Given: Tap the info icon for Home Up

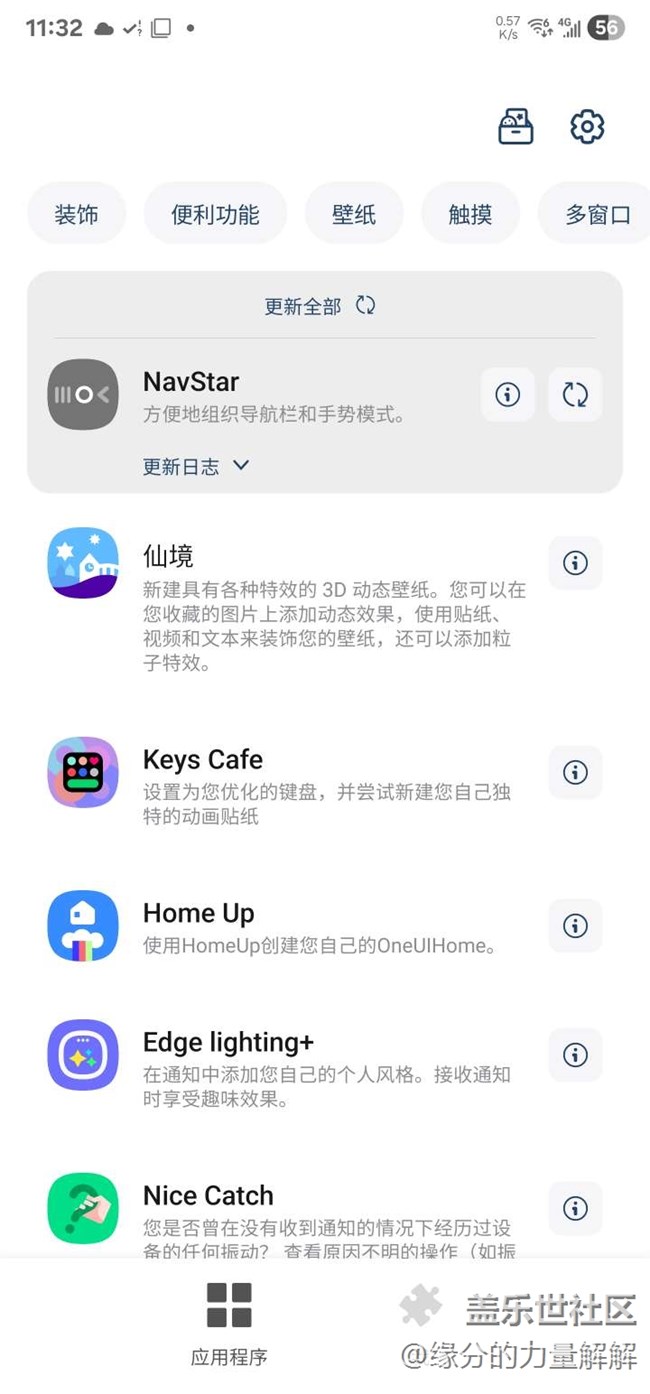Looking at the screenshot, I should click(x=575, y=926).
